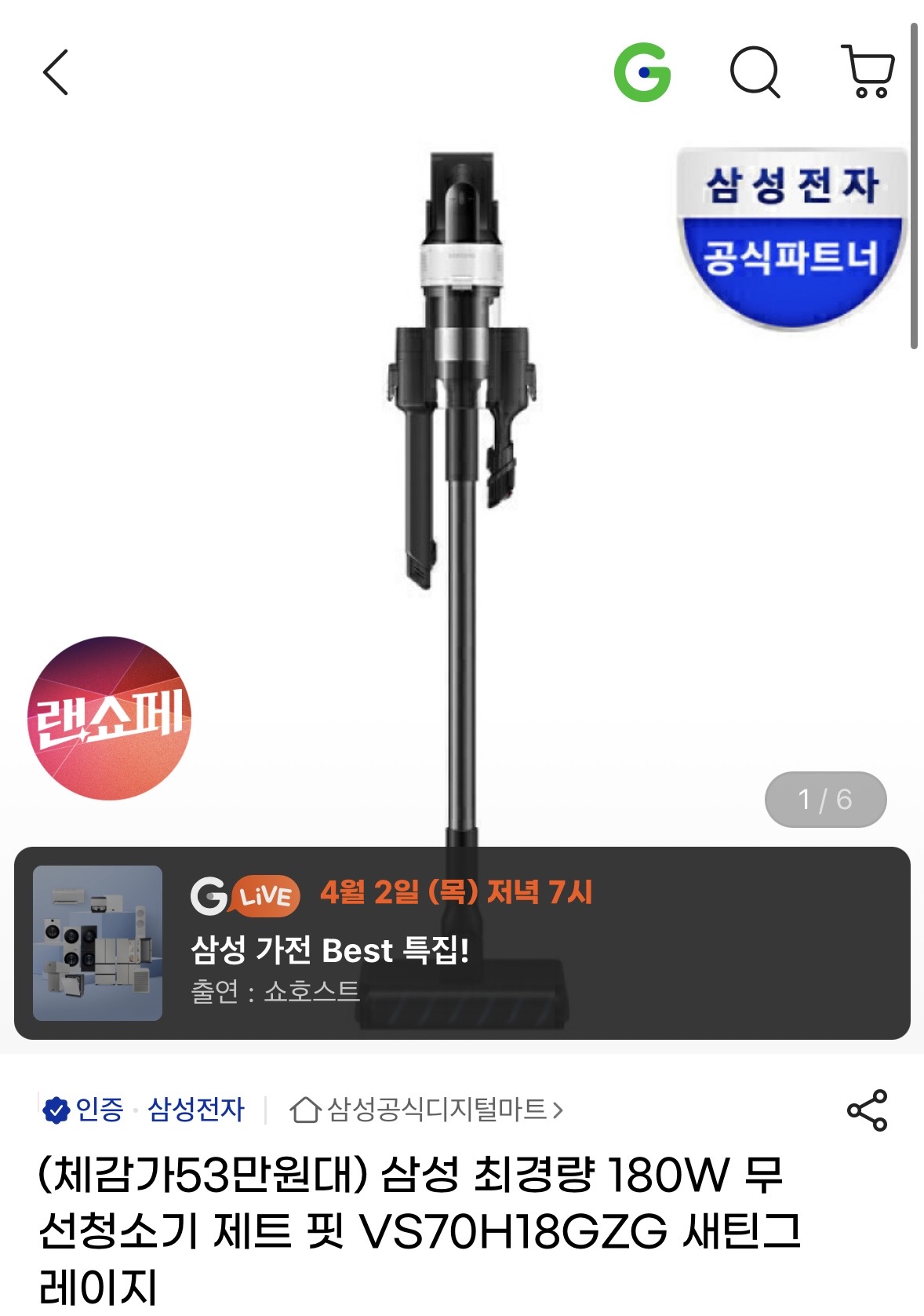The width and height of the screenshot is (924, 1316).
Task: Open the search icon
Action: 755,72
